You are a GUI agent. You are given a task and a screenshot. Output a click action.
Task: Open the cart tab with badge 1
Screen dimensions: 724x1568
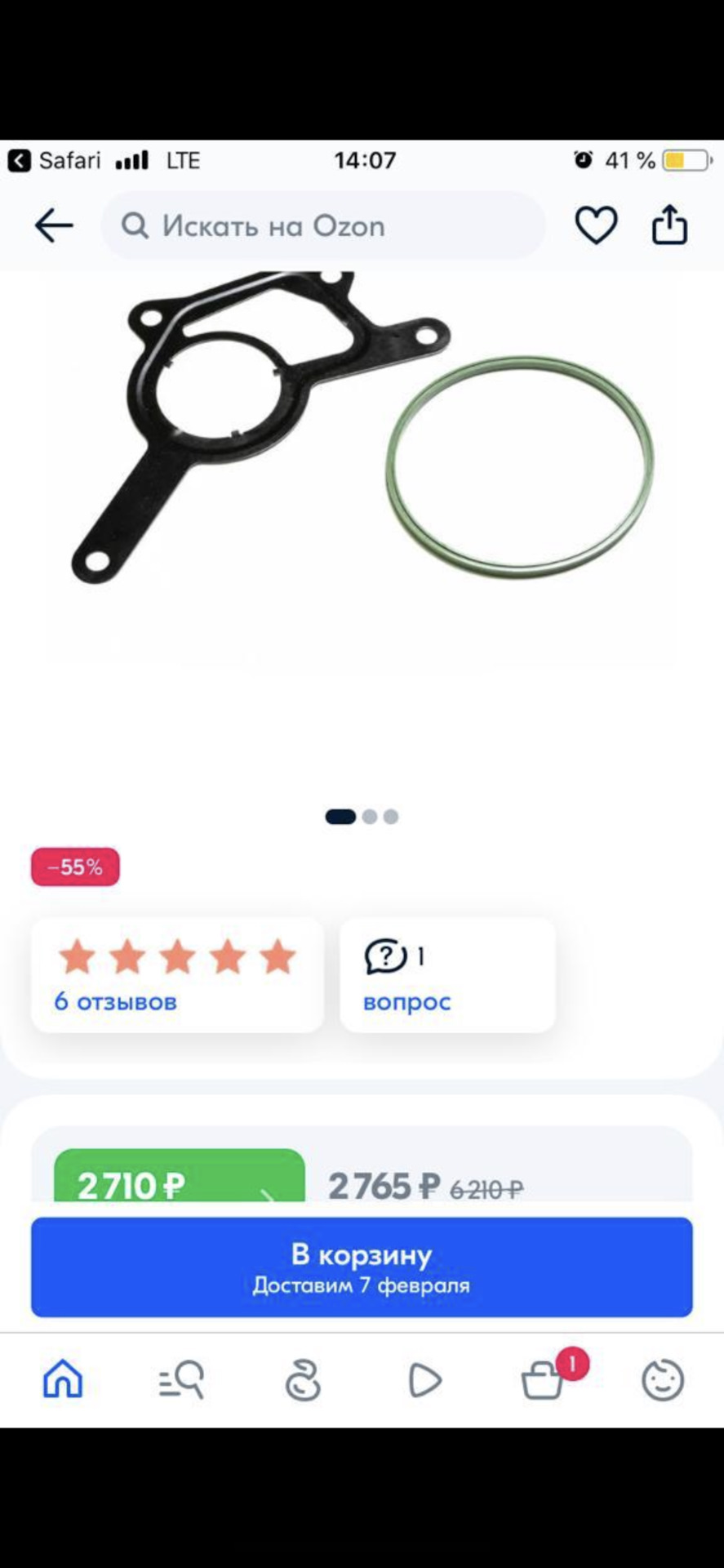click(x=544, y=1380)
